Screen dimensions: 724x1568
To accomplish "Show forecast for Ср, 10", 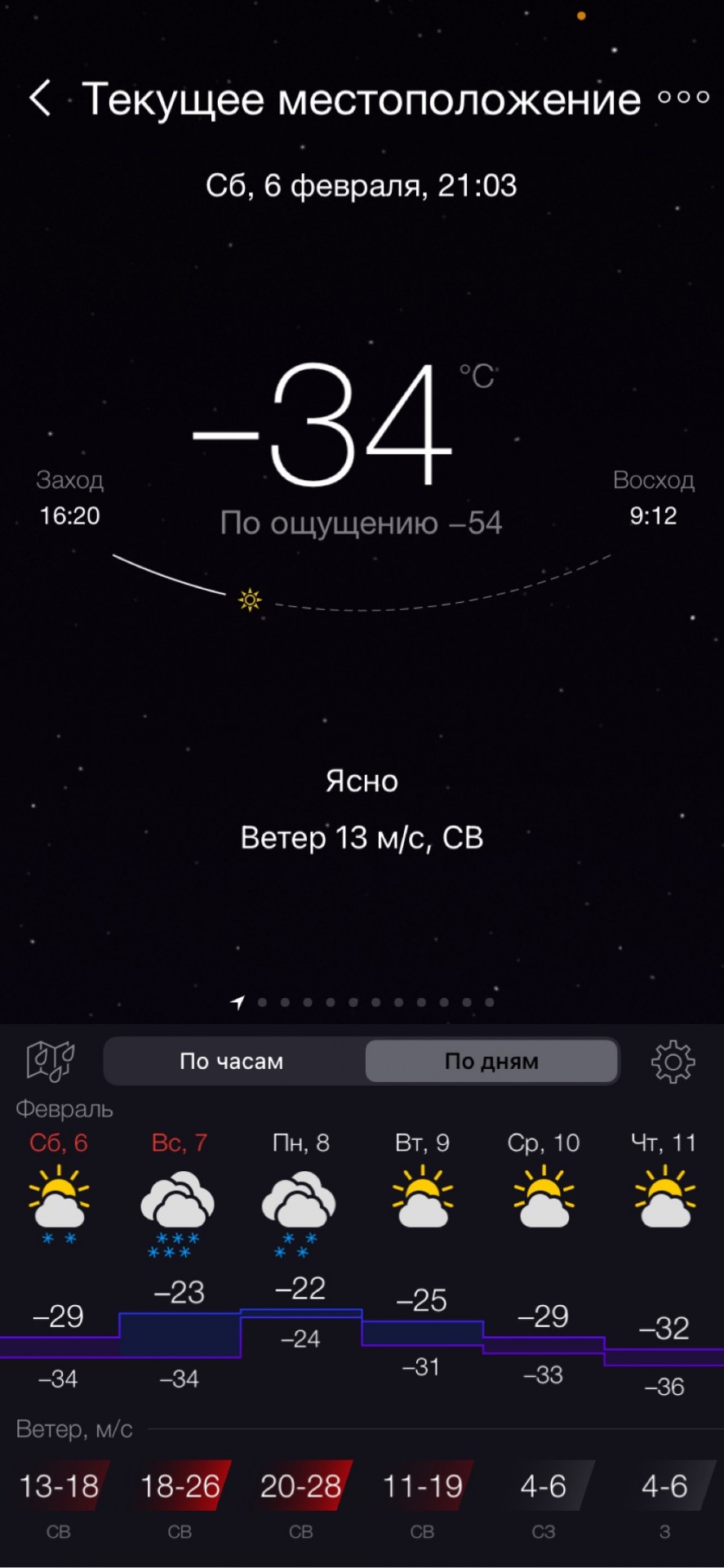I will coord(544,1143).
